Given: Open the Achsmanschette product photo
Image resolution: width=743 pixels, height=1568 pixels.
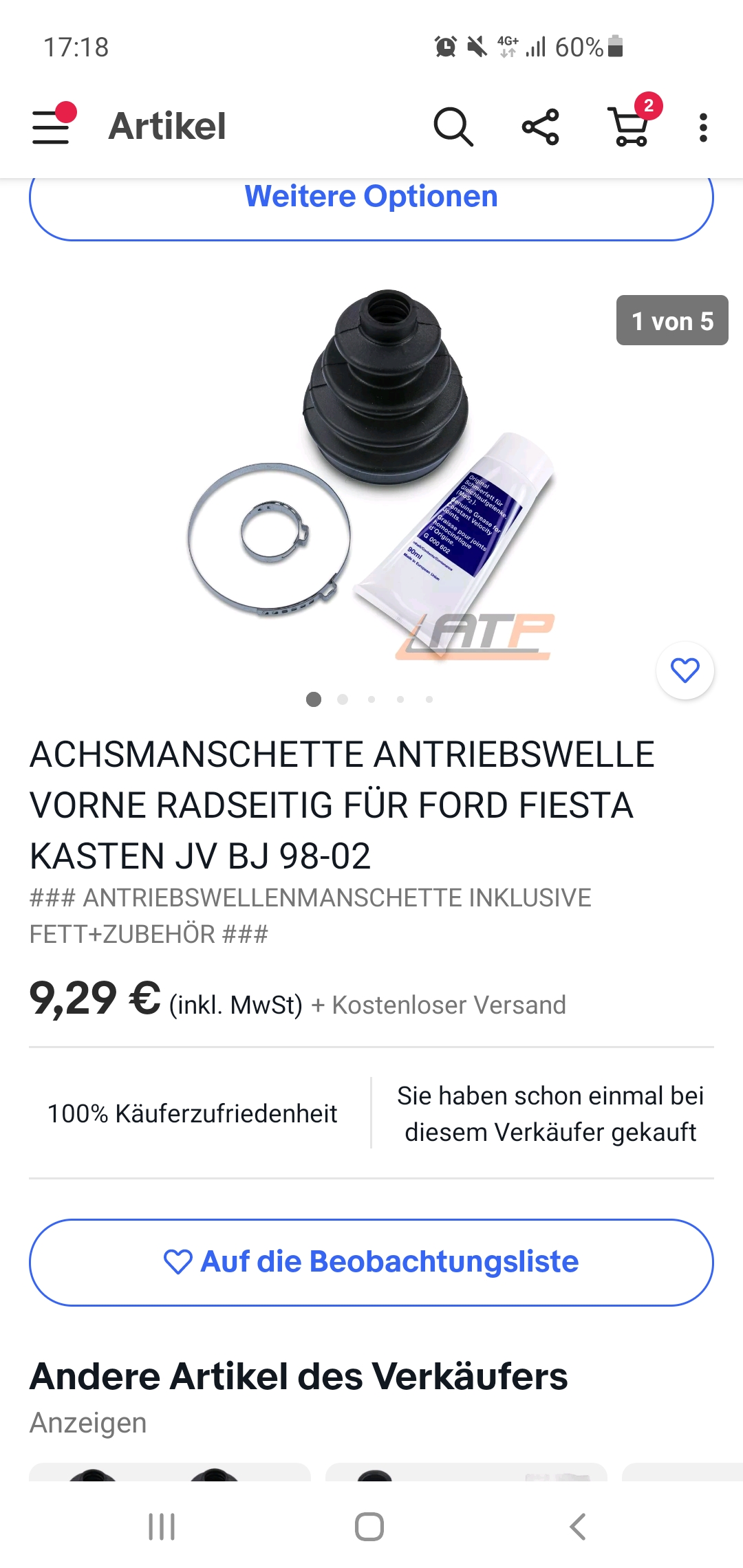Looking at the screenshot, I should [x=371, y=475].
